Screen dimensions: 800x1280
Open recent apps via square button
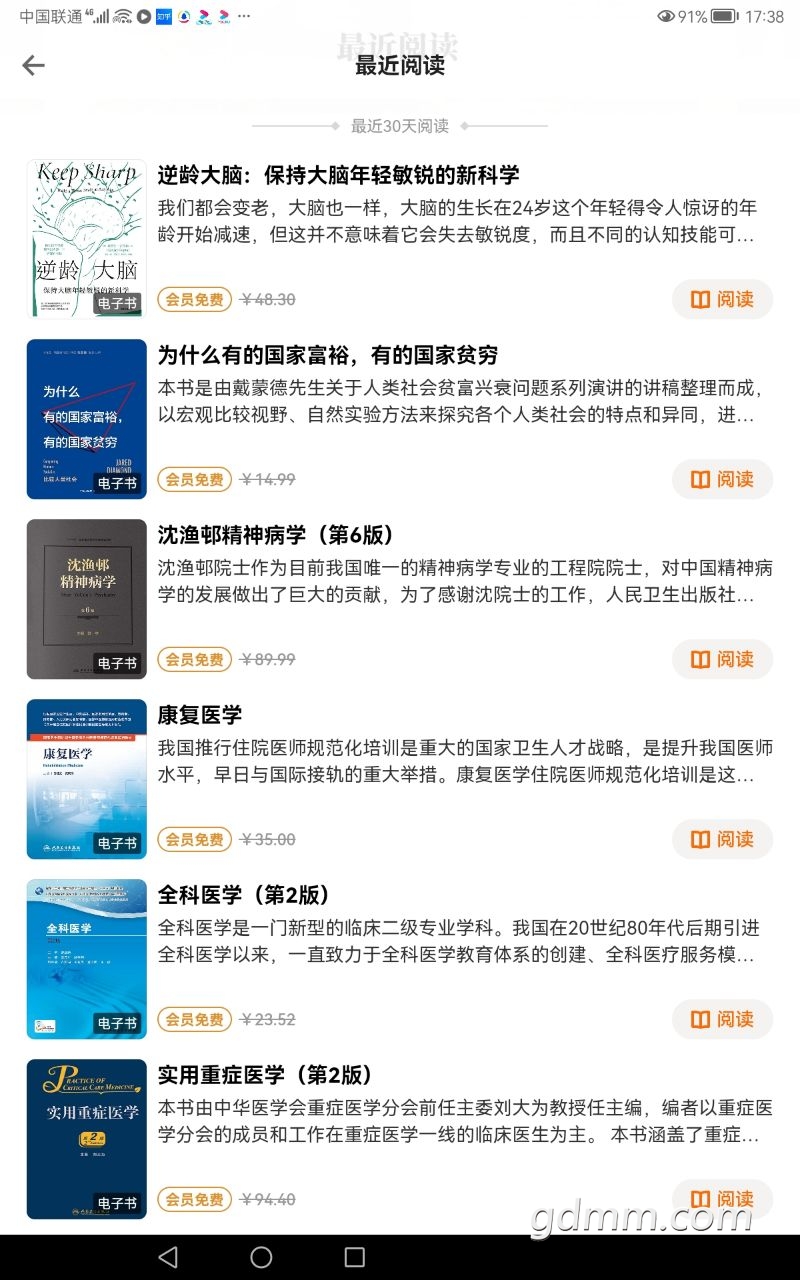[x=354, y=1257]
